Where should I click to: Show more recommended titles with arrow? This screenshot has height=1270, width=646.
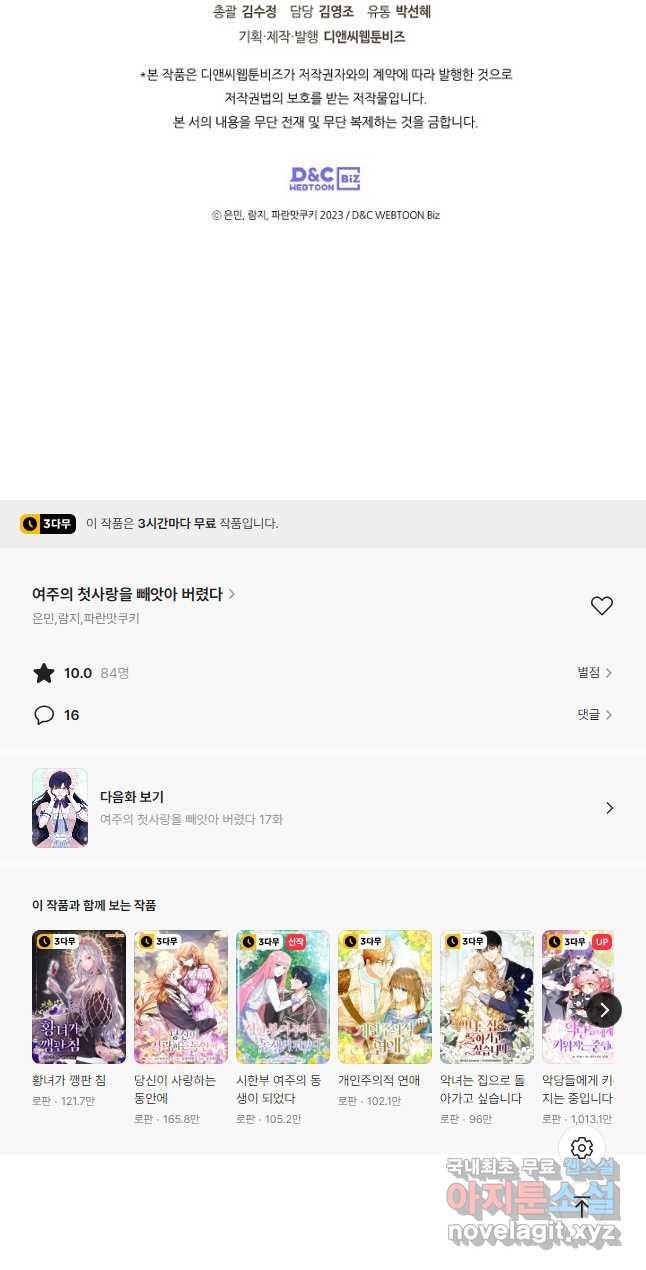click(x=604, y=1010)
